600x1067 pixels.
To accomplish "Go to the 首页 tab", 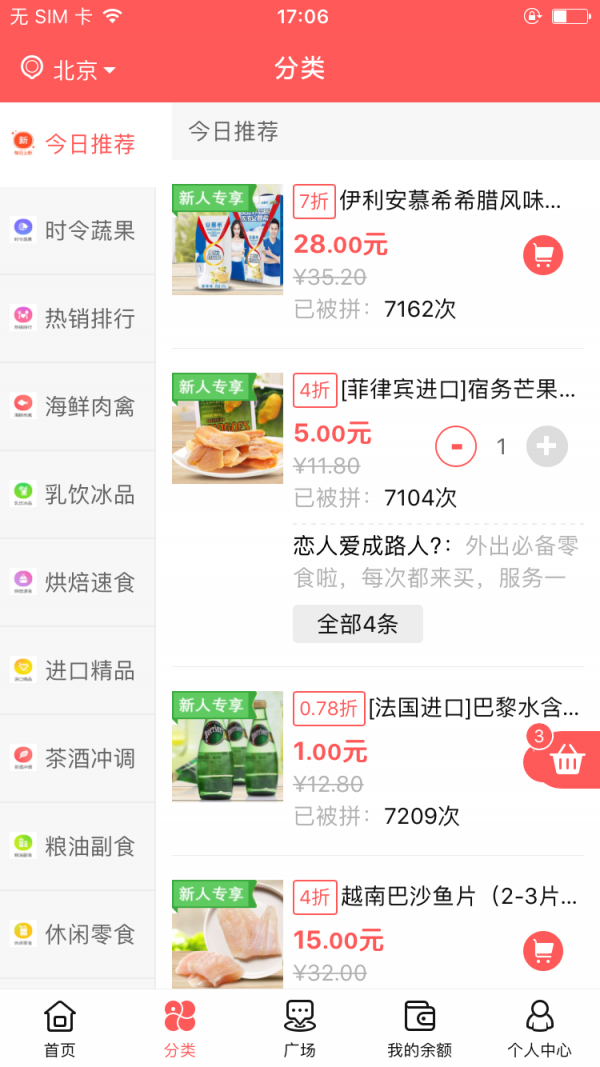I will point(60,1029).
